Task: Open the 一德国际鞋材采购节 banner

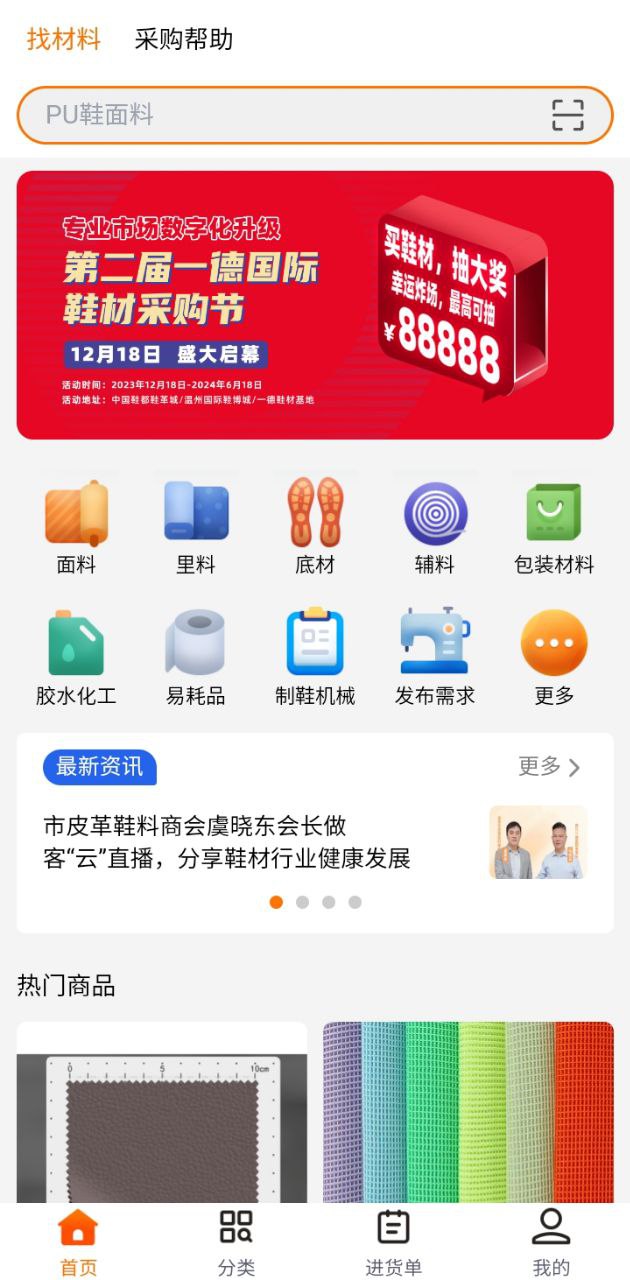Action: tap(315, 305)
